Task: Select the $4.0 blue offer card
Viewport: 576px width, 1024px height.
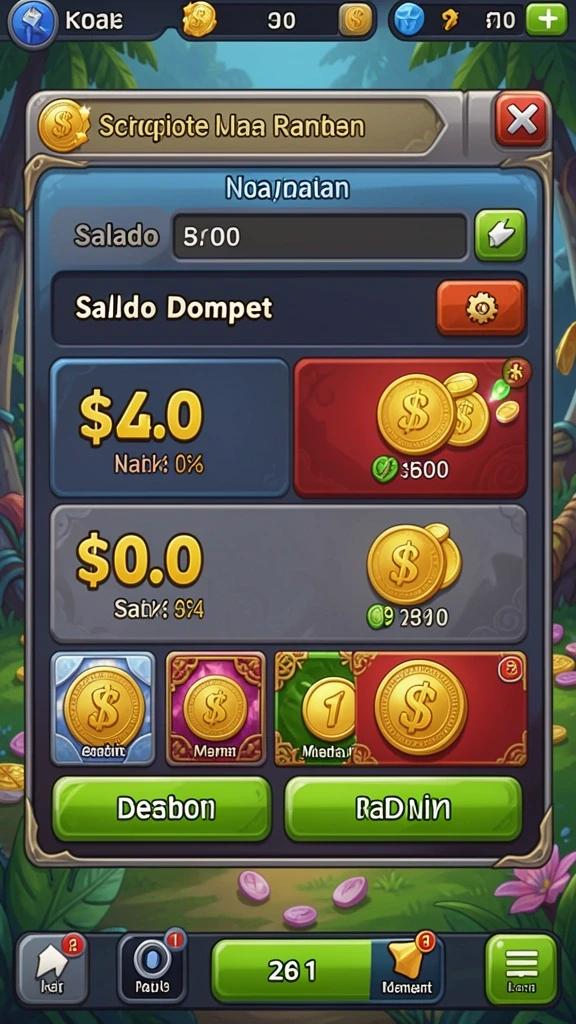Action: 170,427
